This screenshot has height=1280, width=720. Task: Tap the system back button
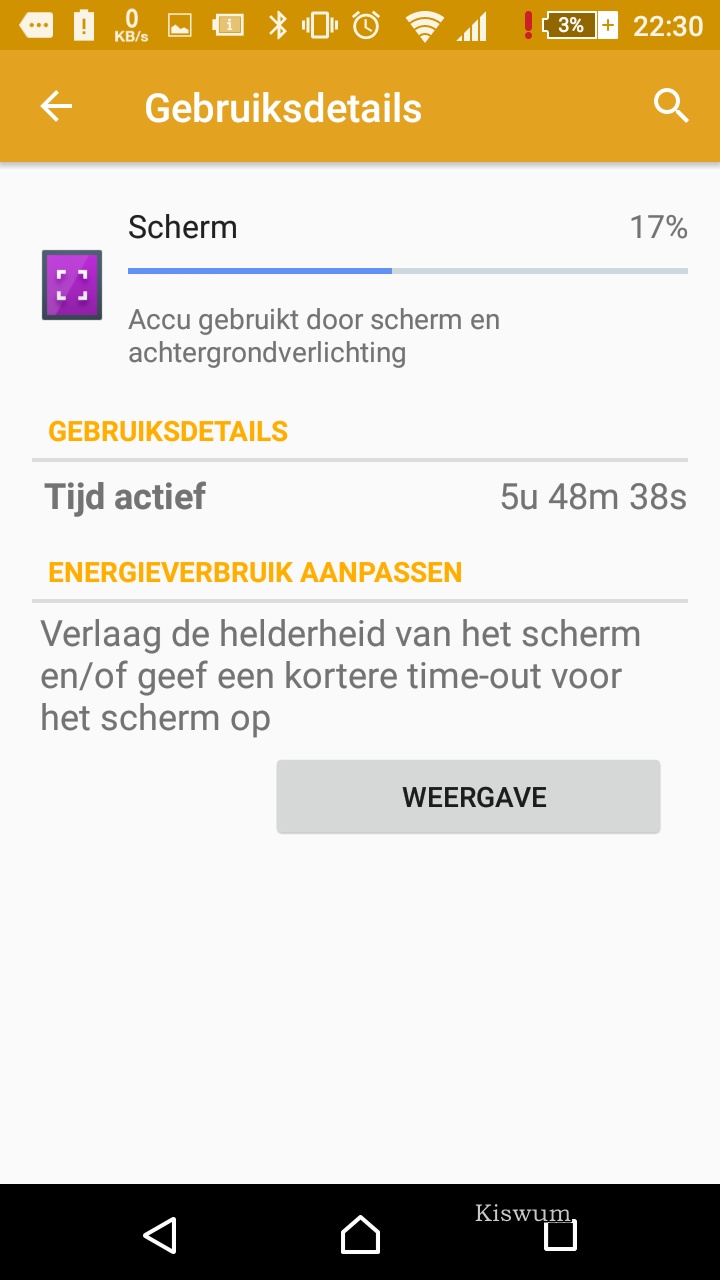pos(160,1235)
